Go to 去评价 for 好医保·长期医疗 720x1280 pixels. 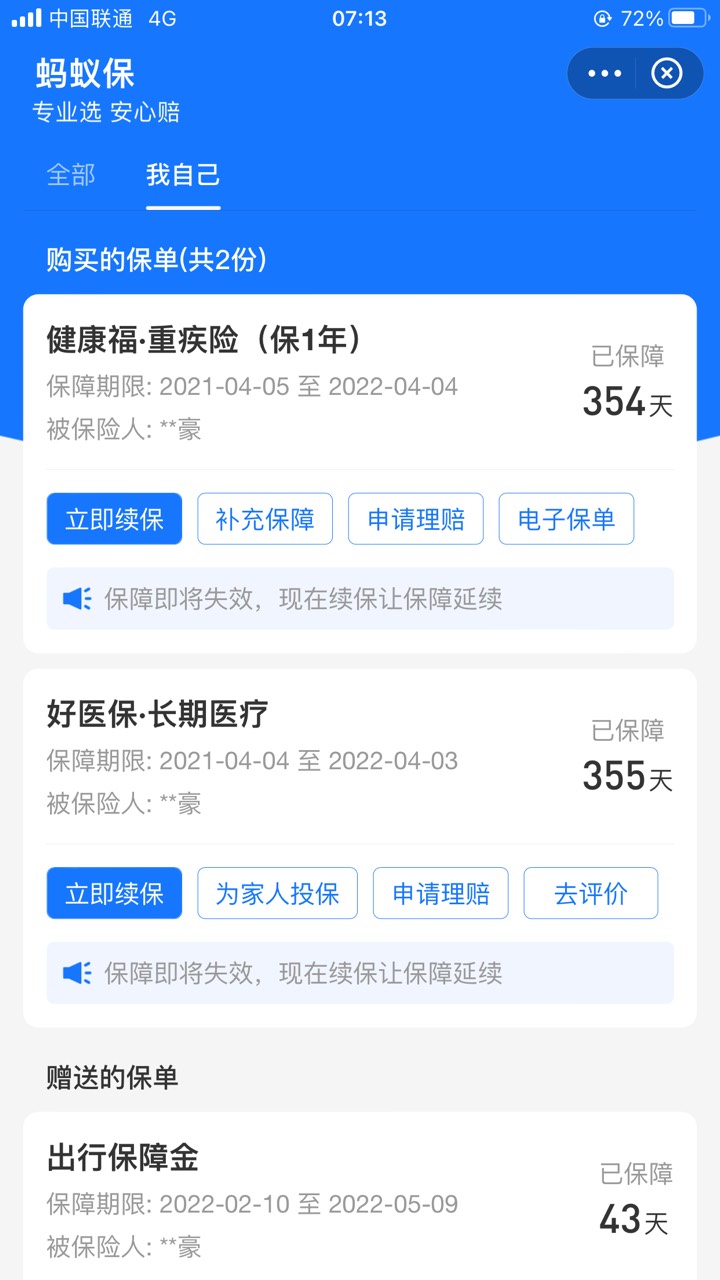591,893
